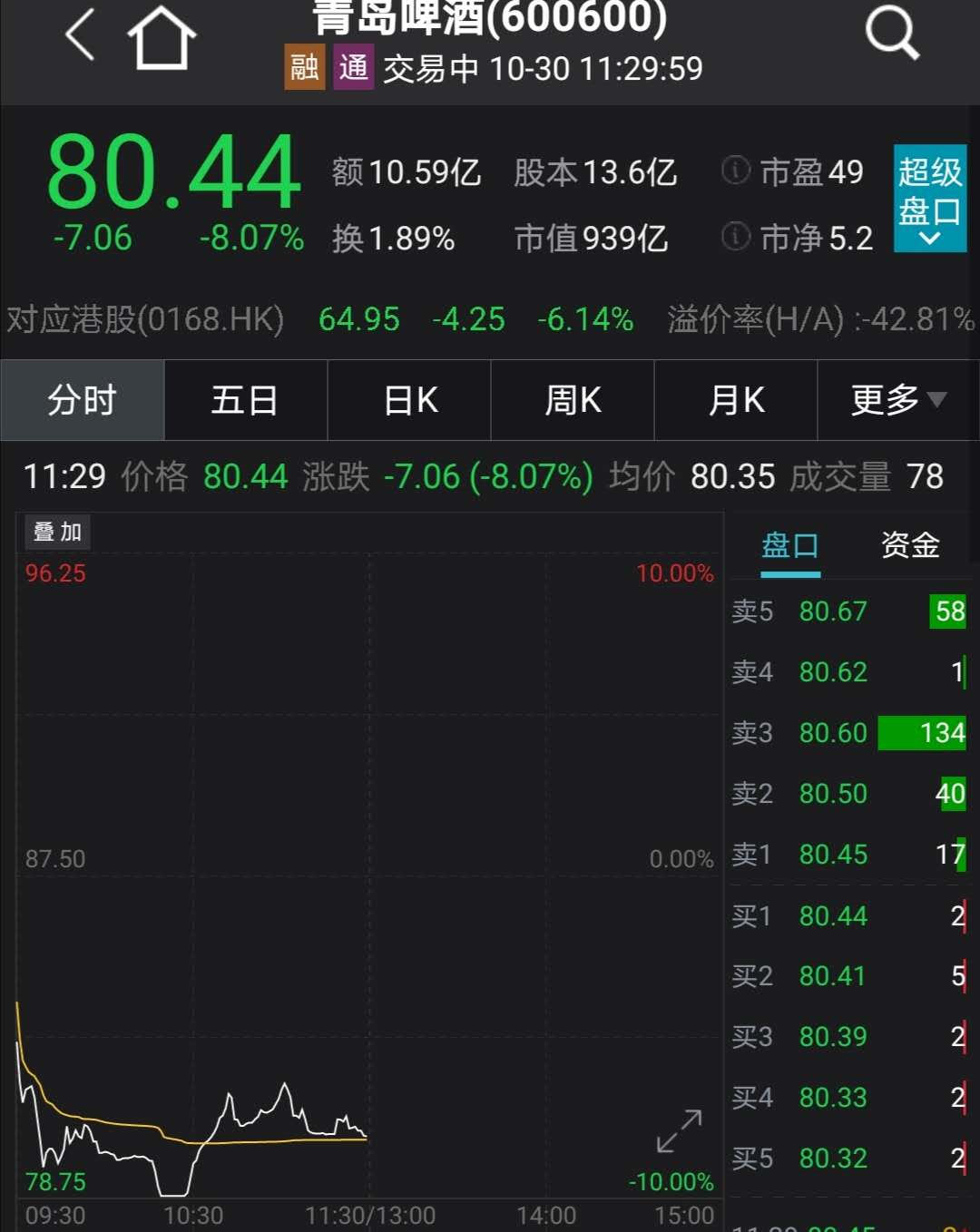This screenshot has height=1232, width=980.
Task: Switch to the 分时 chart tab
Action: tap(83, 400)
